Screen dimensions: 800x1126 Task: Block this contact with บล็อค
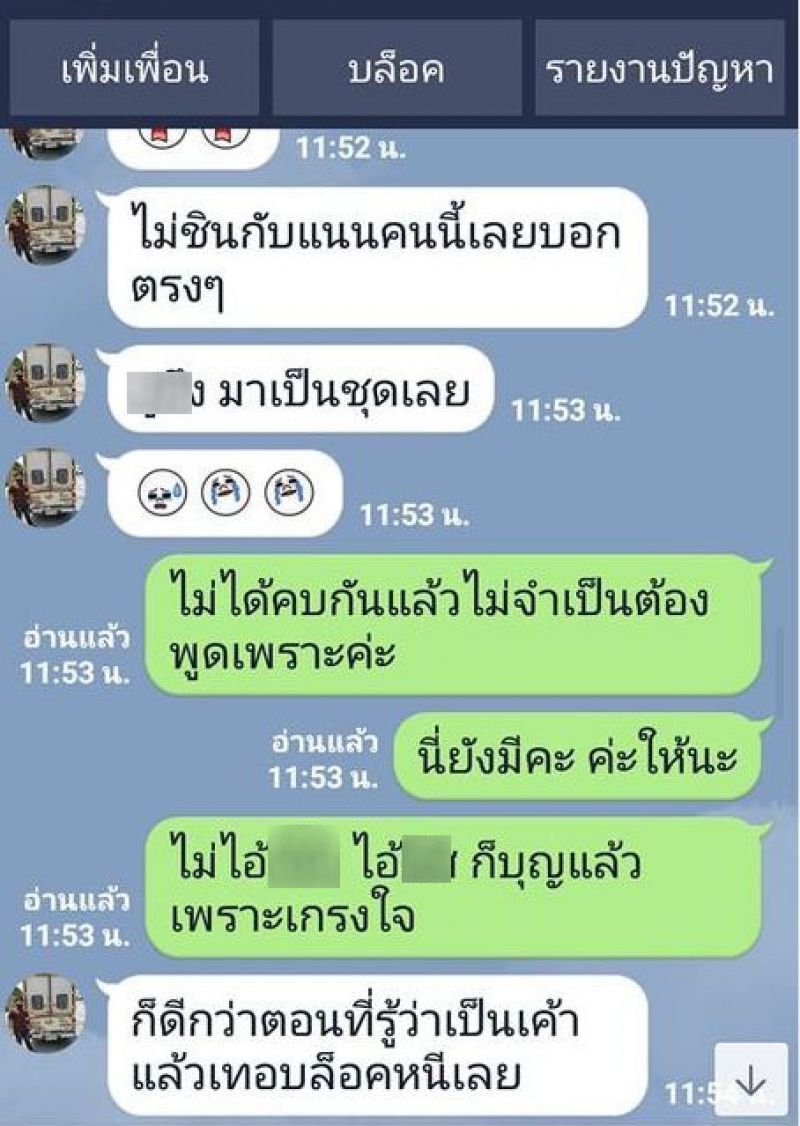[x=397, y=69]
